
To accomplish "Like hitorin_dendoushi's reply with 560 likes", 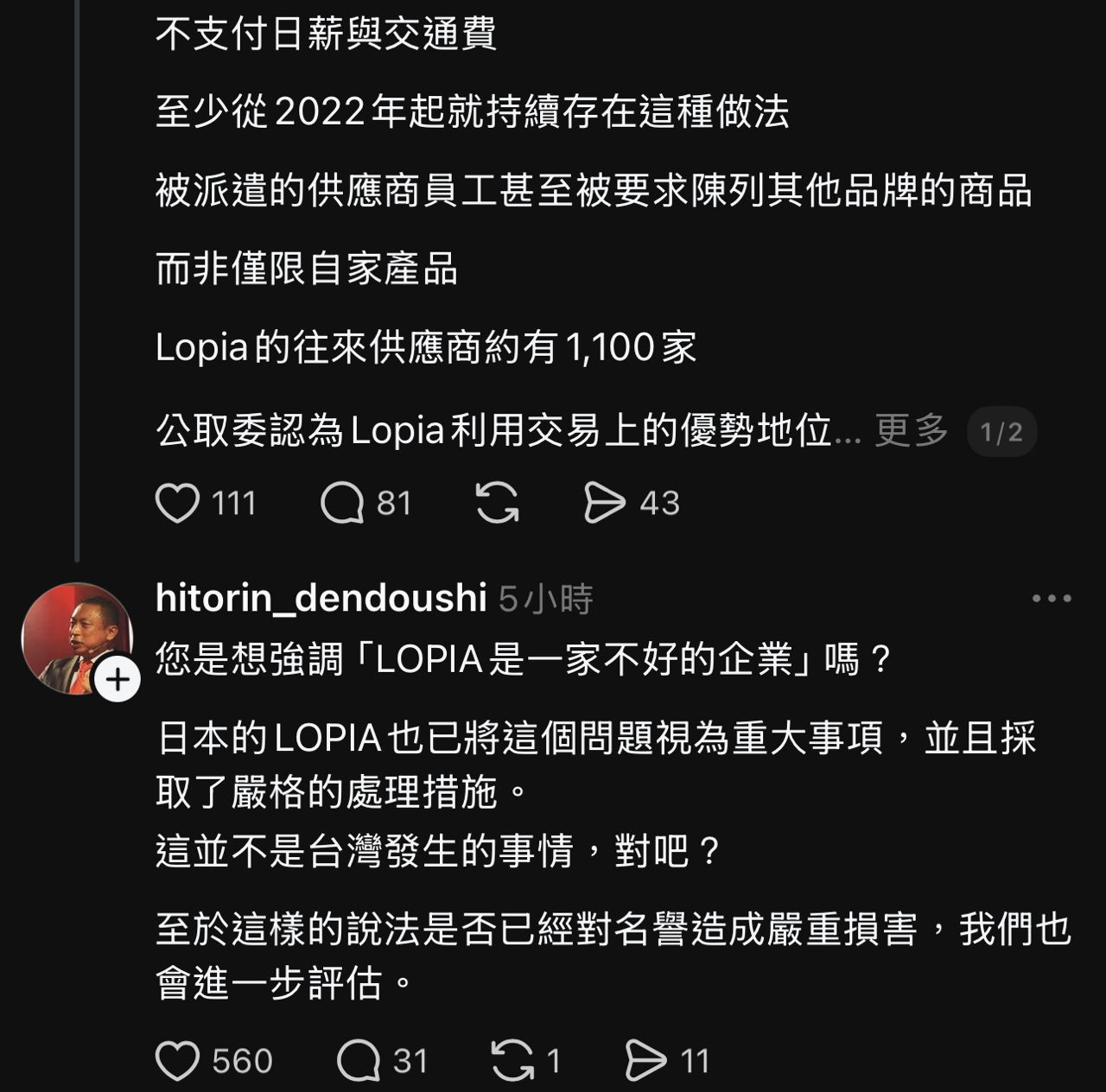I will coord(177,1061).
